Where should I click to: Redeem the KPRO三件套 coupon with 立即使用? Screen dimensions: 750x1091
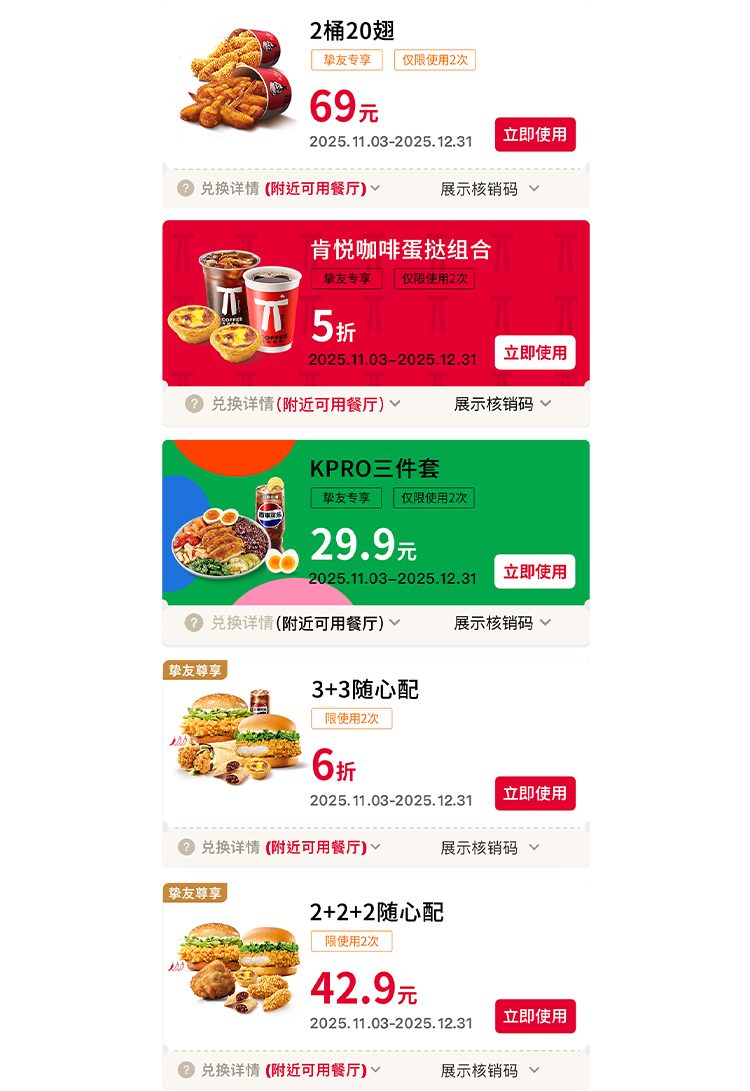tap(535, 572)
